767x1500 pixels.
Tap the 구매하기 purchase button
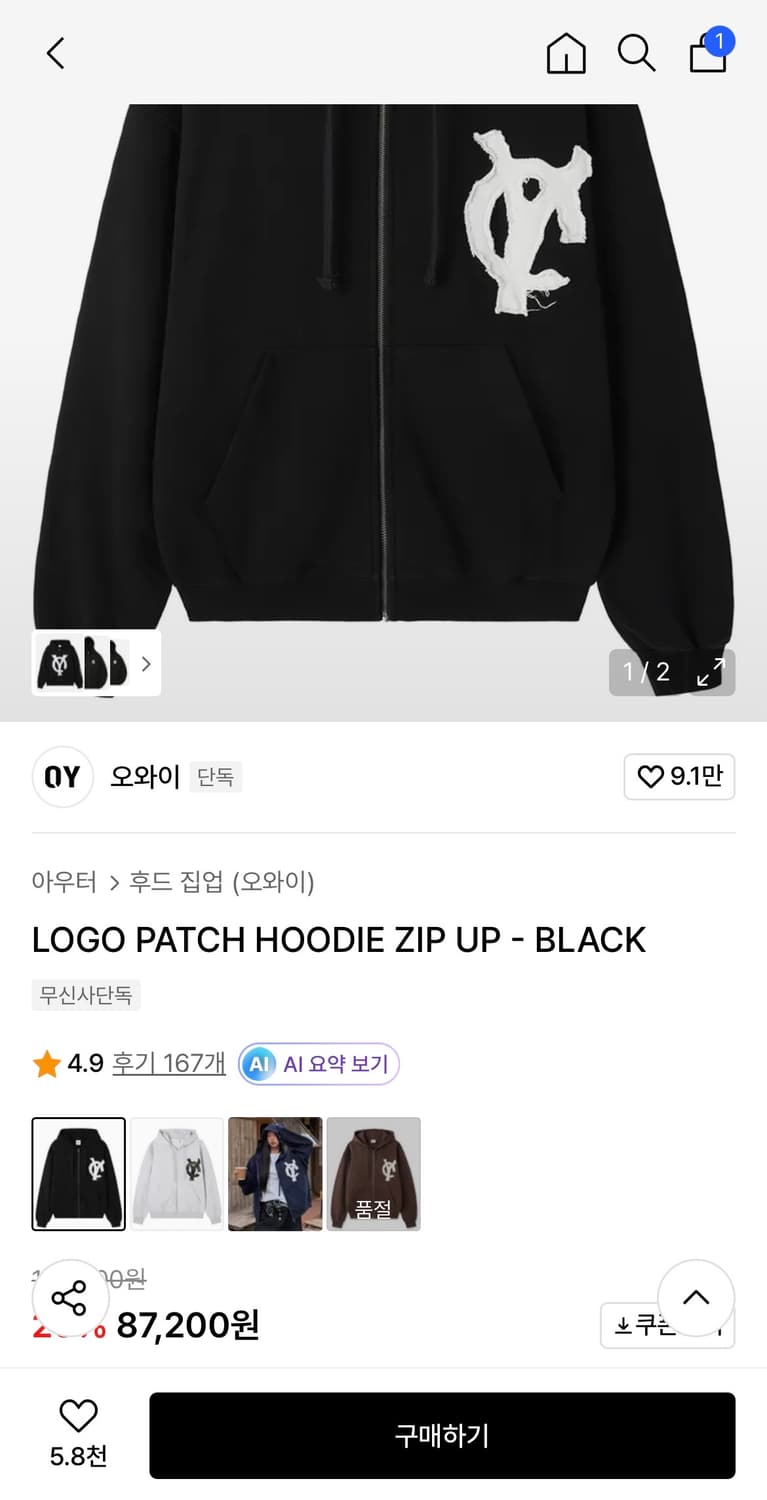tap(442, 1434)
